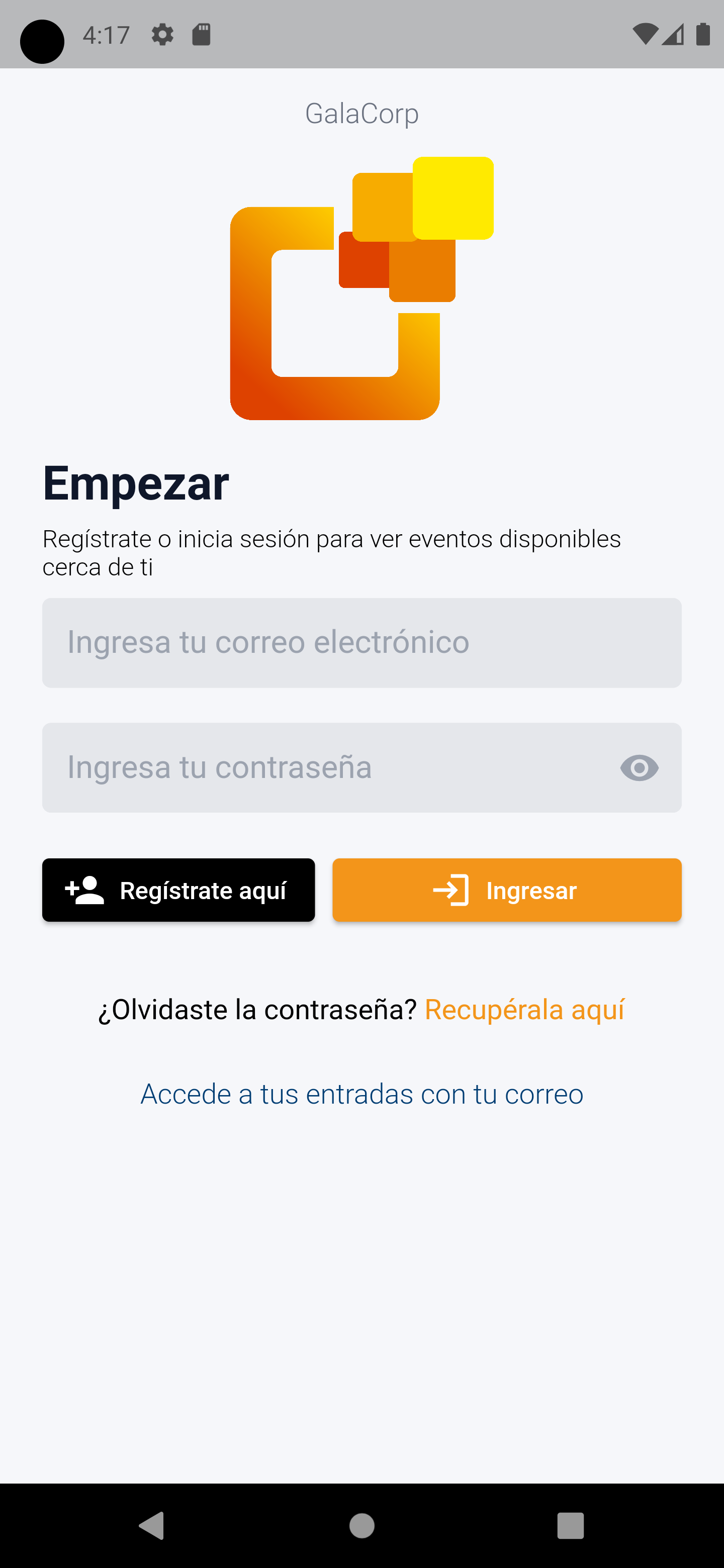Click the SD card icon in status bar
724x1568 pixels.
202,34
